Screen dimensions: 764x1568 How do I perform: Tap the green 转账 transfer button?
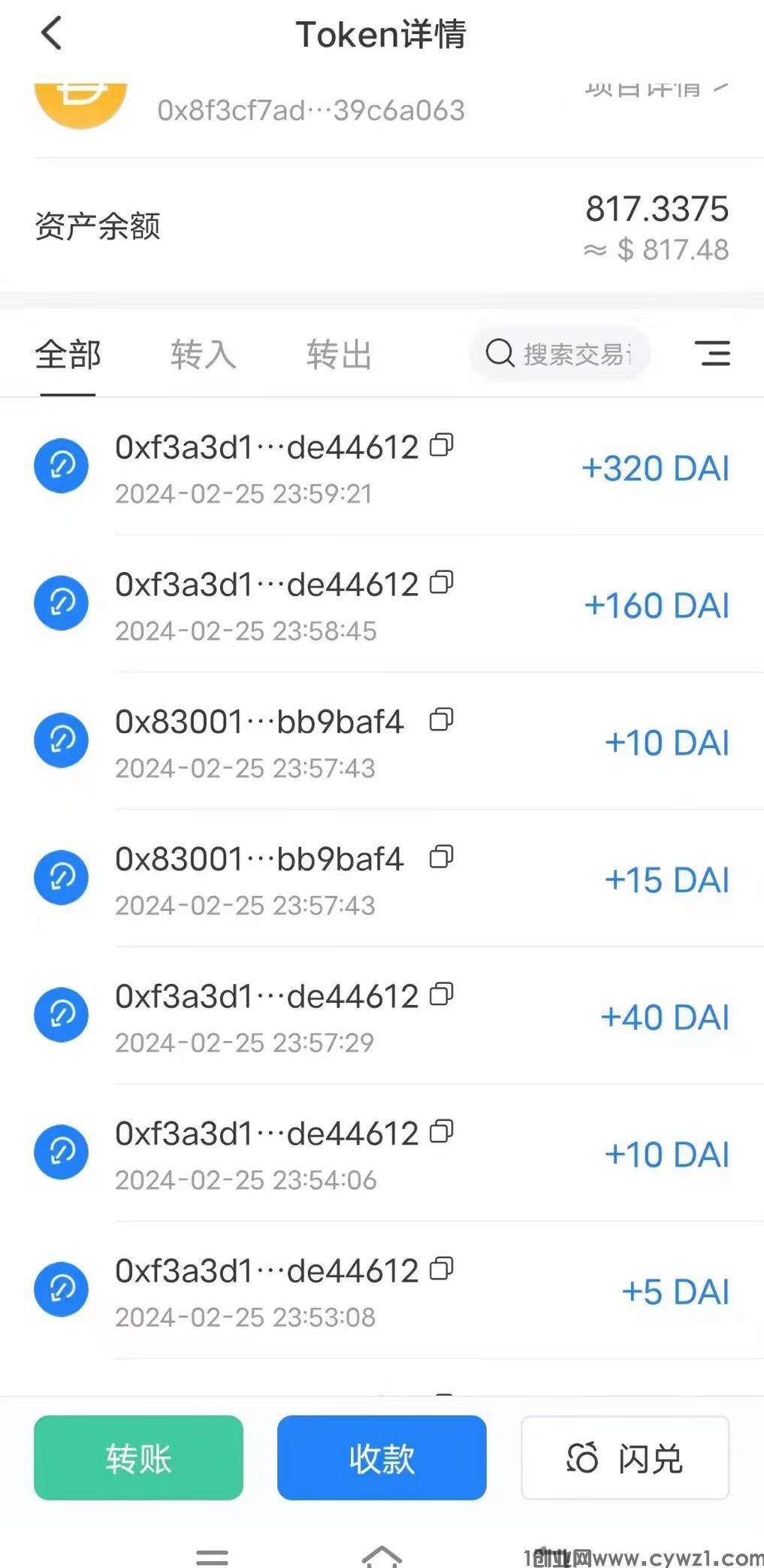point(138,1458)
